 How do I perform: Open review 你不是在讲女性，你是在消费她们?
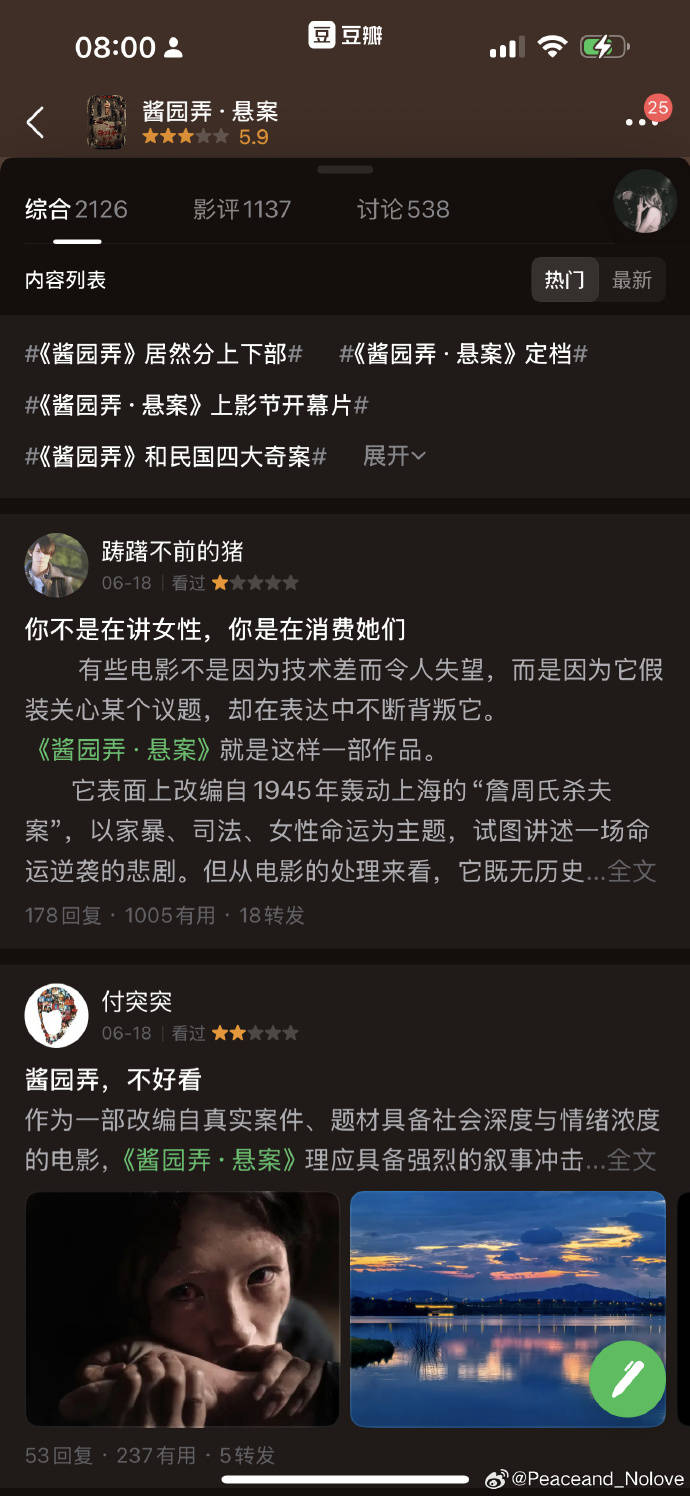point(215,629)
